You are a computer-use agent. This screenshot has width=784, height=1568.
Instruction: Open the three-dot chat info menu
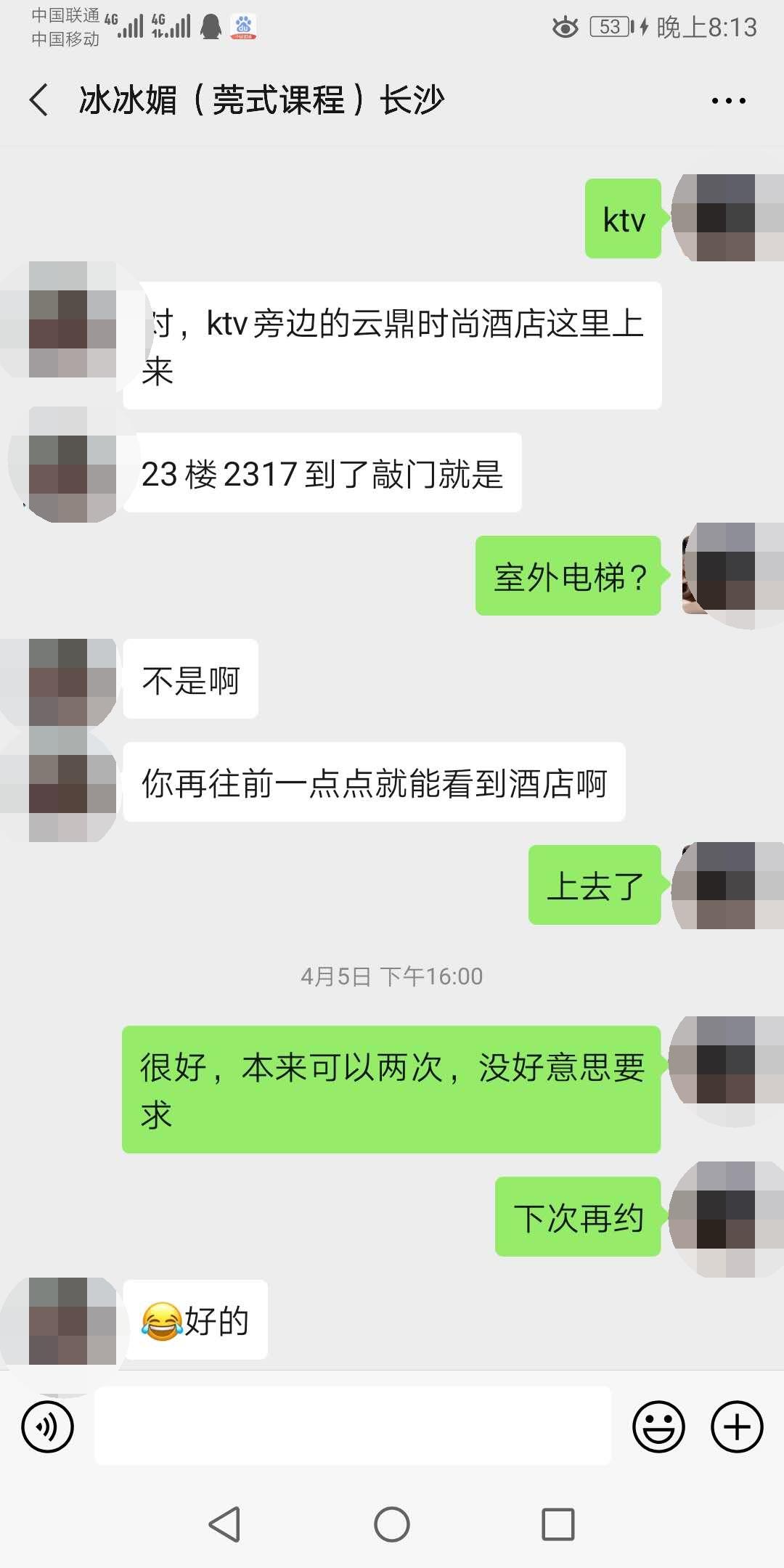728,101
